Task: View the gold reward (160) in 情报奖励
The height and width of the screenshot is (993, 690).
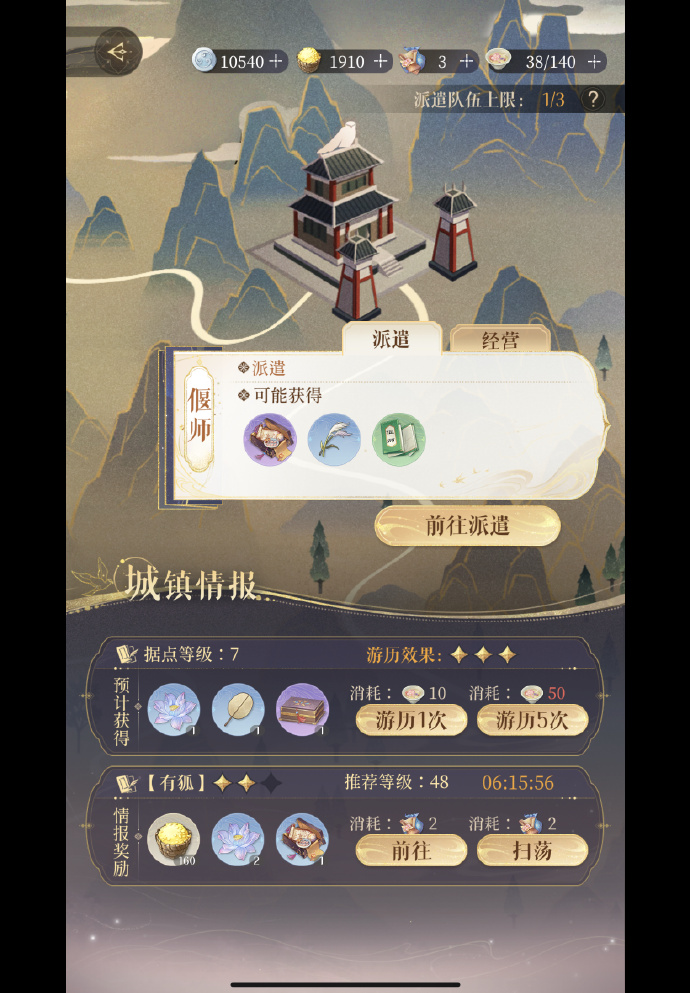Action: click(x=174, y=839)
